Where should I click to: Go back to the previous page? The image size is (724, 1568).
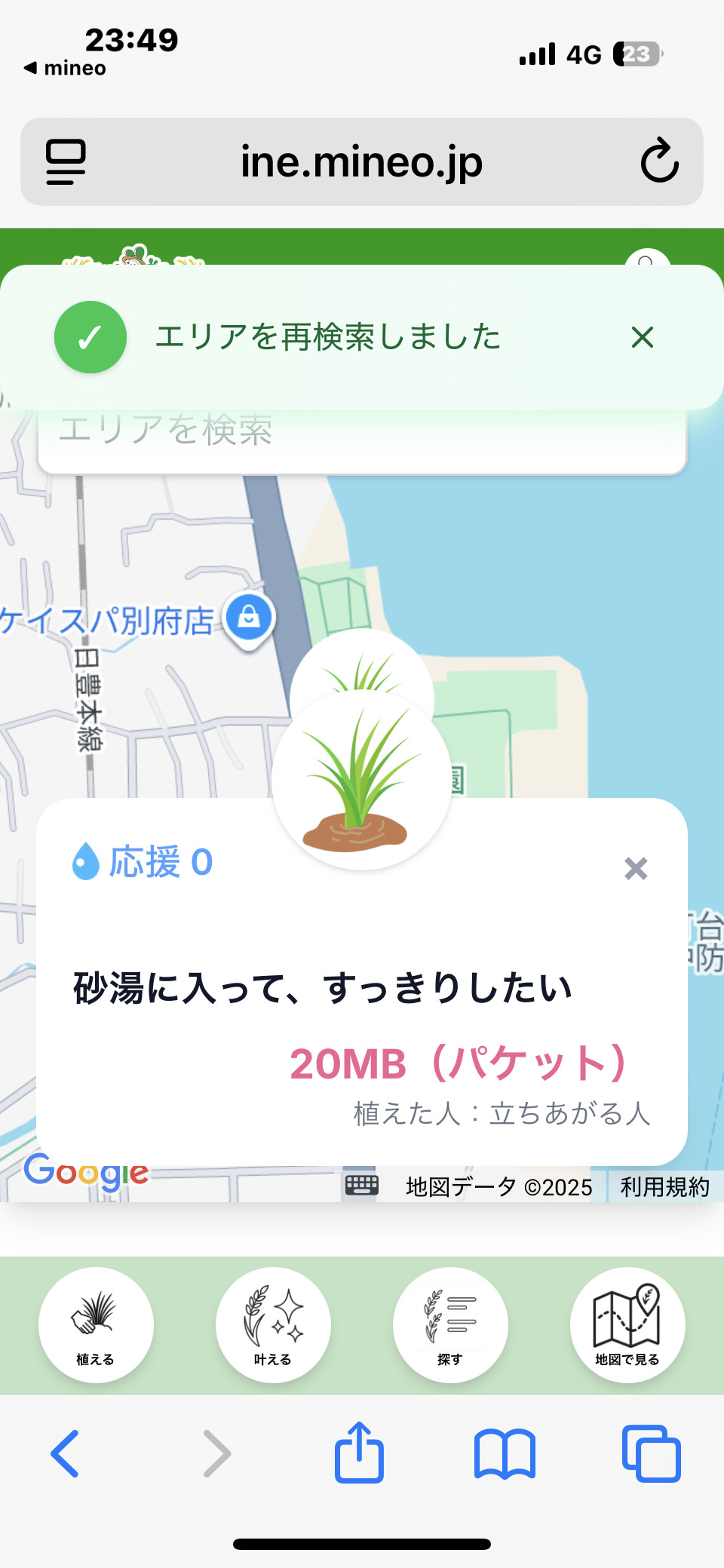66,1453
